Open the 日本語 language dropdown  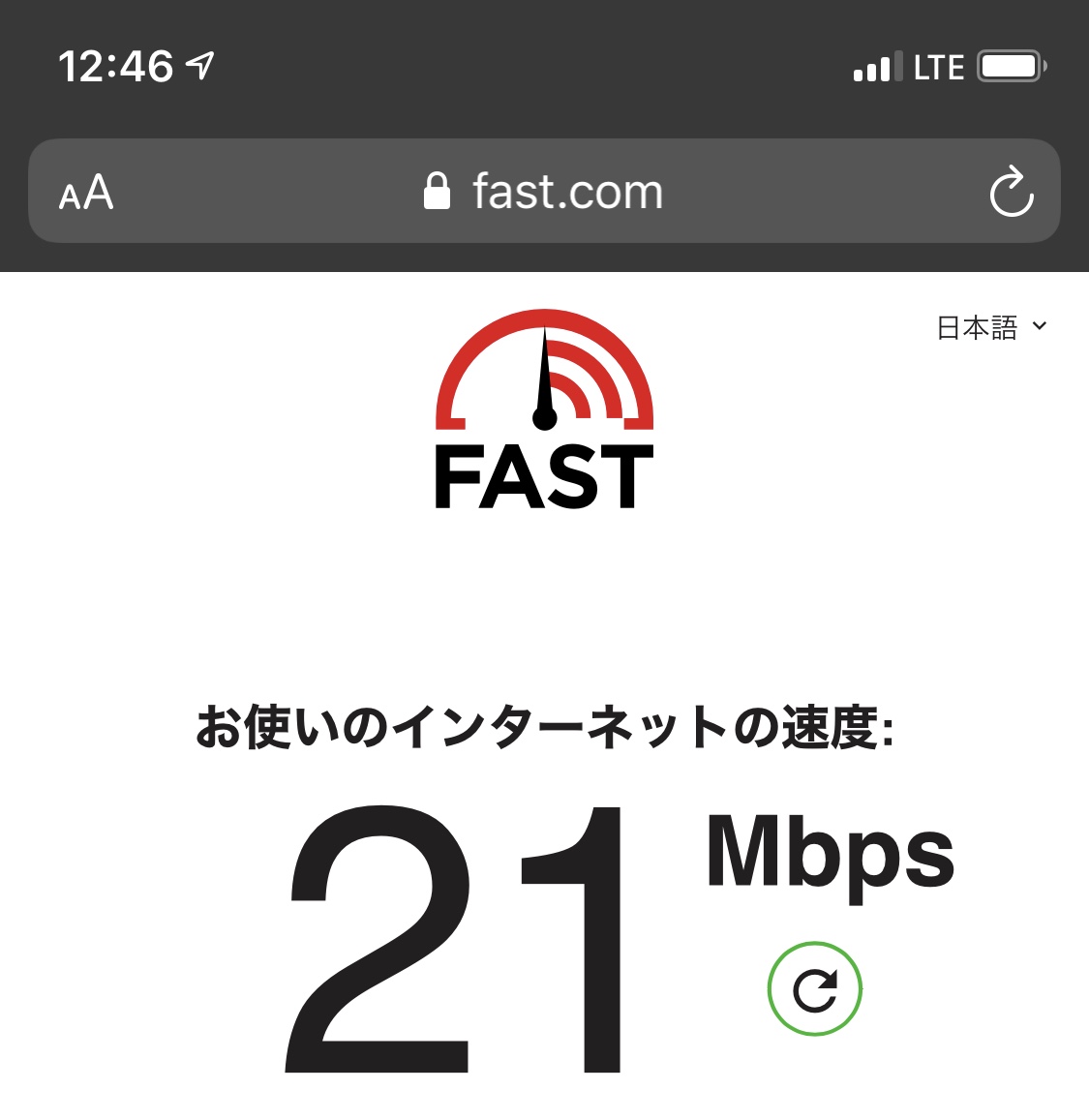click(991, 328)
